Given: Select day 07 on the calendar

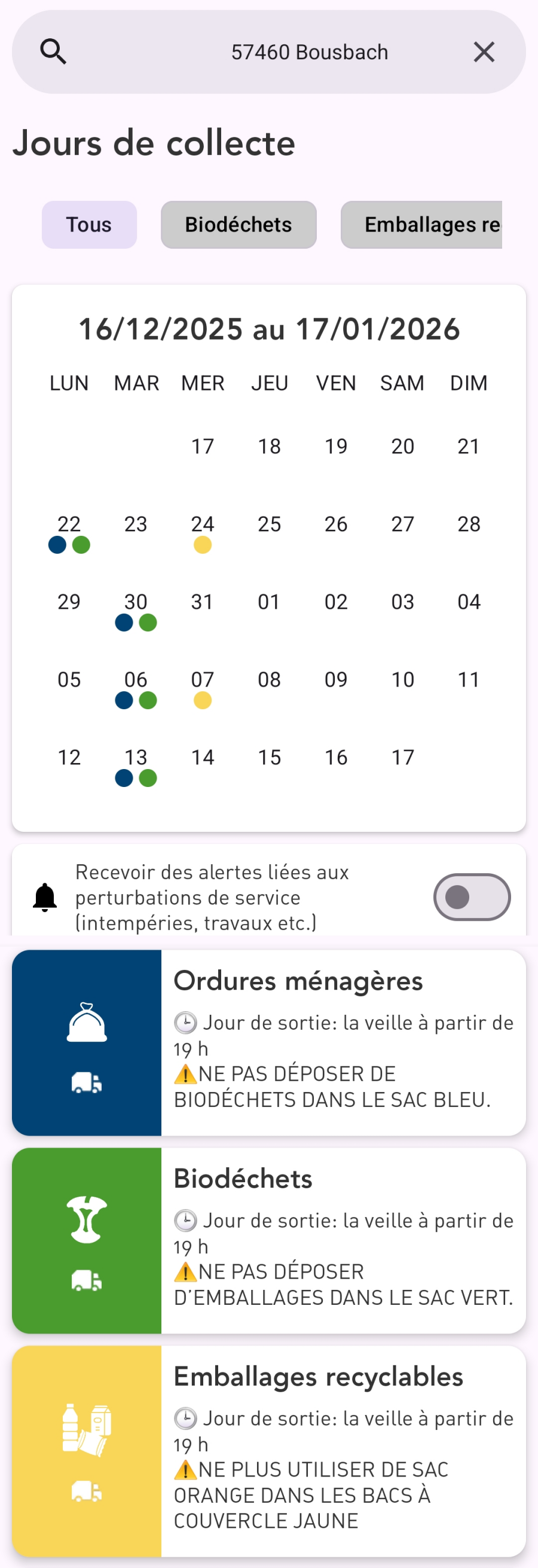Looking at the screenshot, I should [203, 685].
